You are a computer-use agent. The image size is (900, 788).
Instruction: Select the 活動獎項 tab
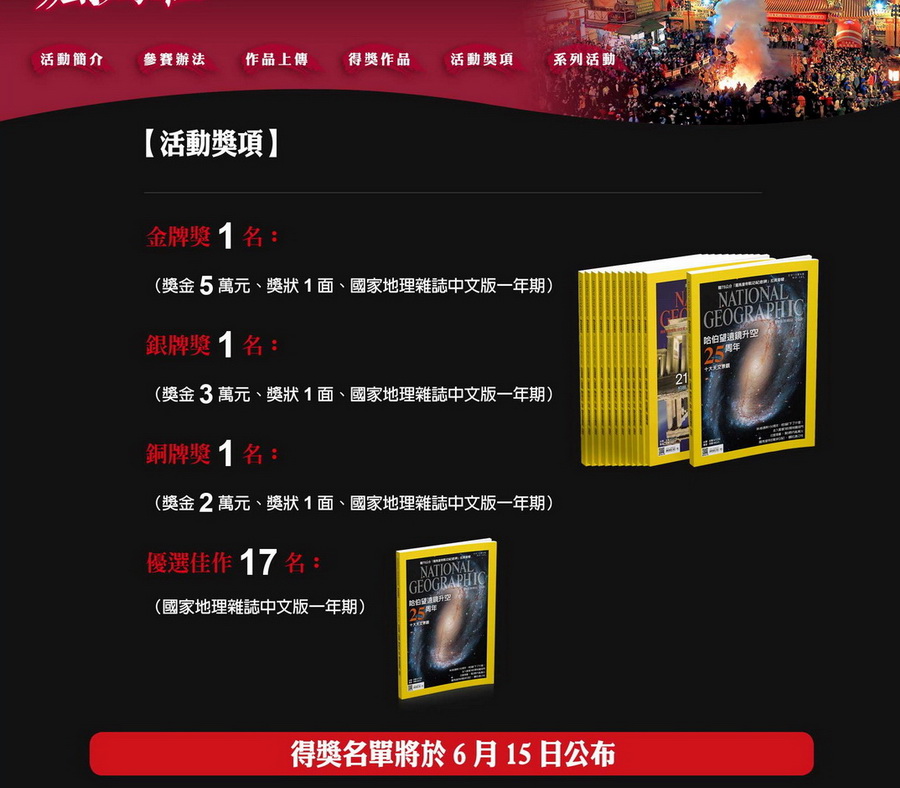point(482,60)
